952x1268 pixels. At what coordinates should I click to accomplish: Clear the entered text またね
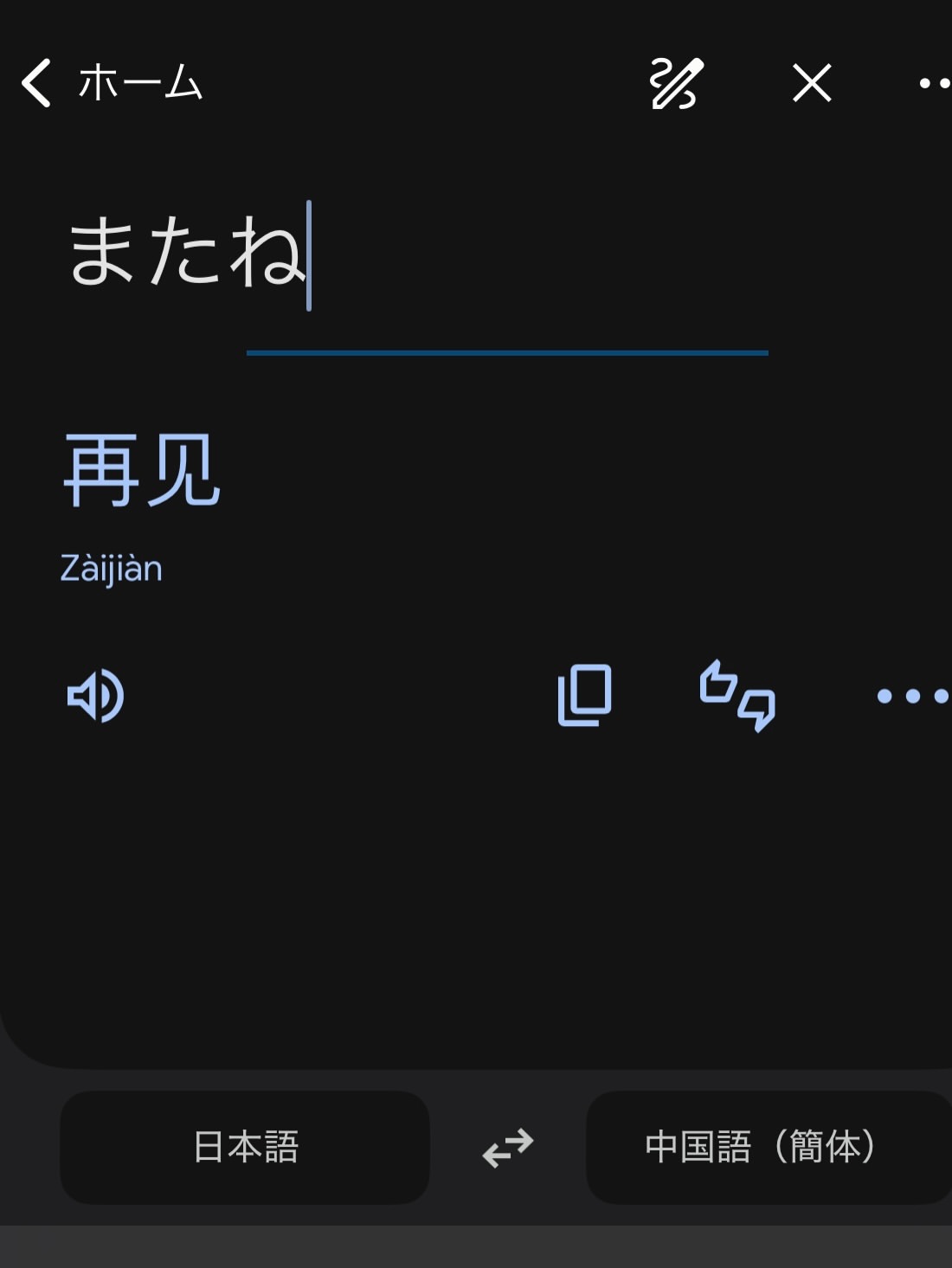click(x=812, y=84)
